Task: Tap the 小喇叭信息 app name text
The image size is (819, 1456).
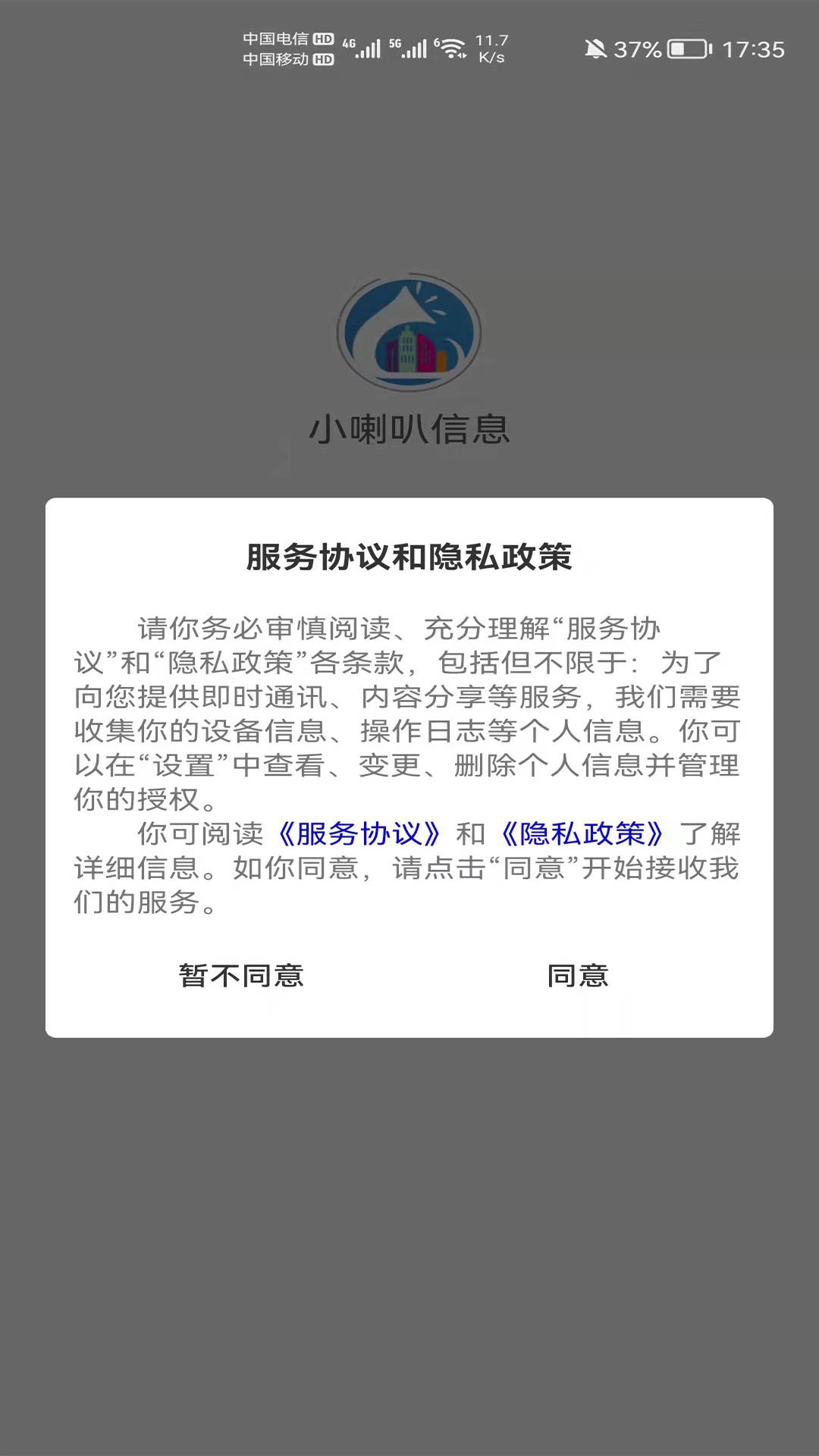Action: pyautogui.click(x=409, y=427)
